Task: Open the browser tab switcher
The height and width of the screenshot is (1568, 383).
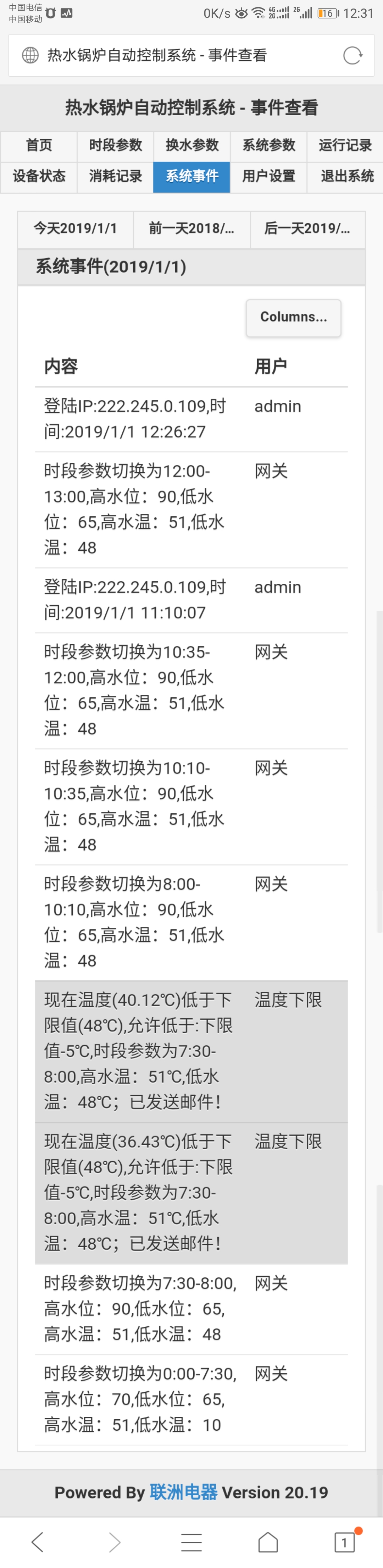Action: point(345,1542)
